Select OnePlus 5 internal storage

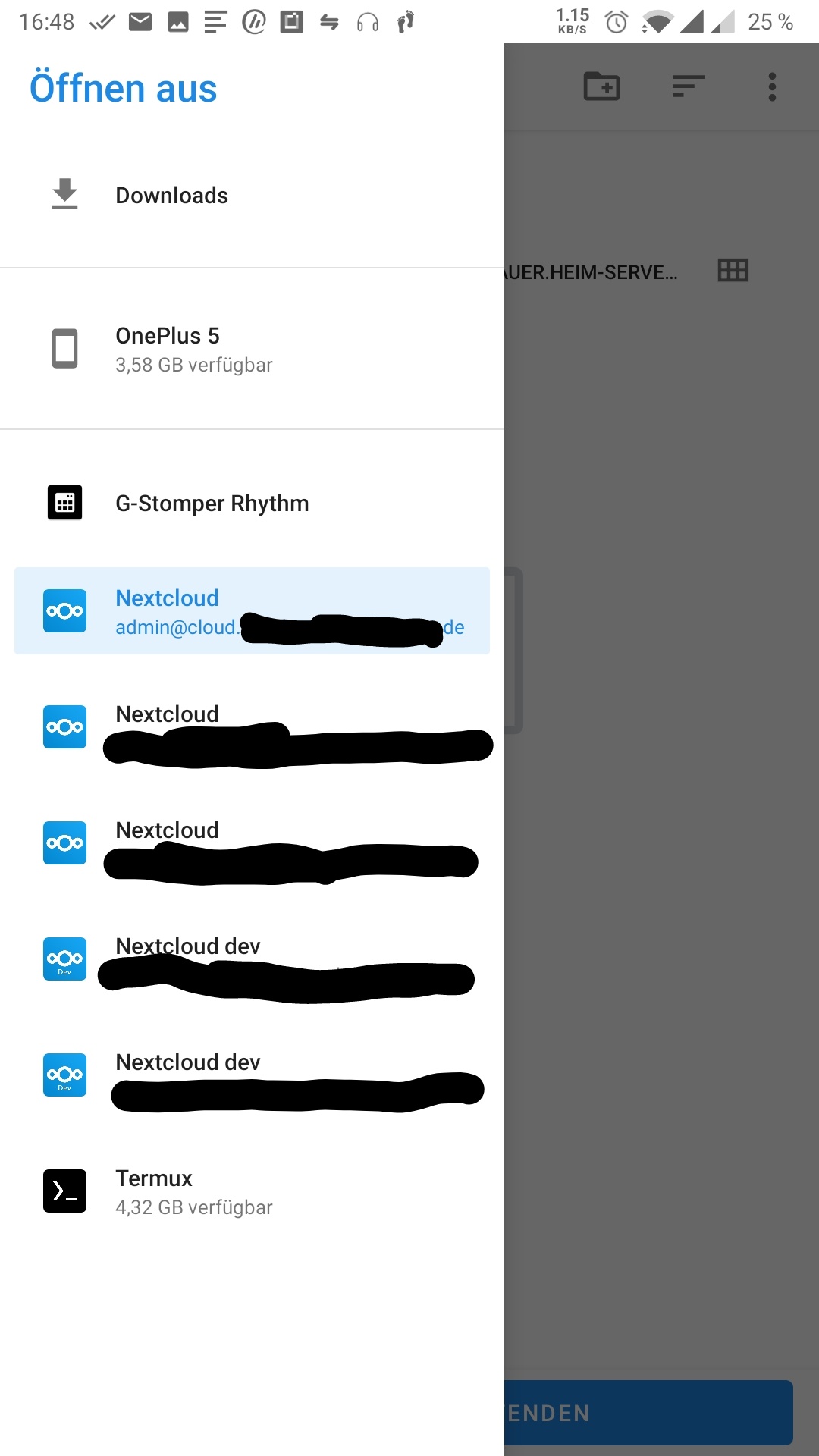tap(193, 350)
